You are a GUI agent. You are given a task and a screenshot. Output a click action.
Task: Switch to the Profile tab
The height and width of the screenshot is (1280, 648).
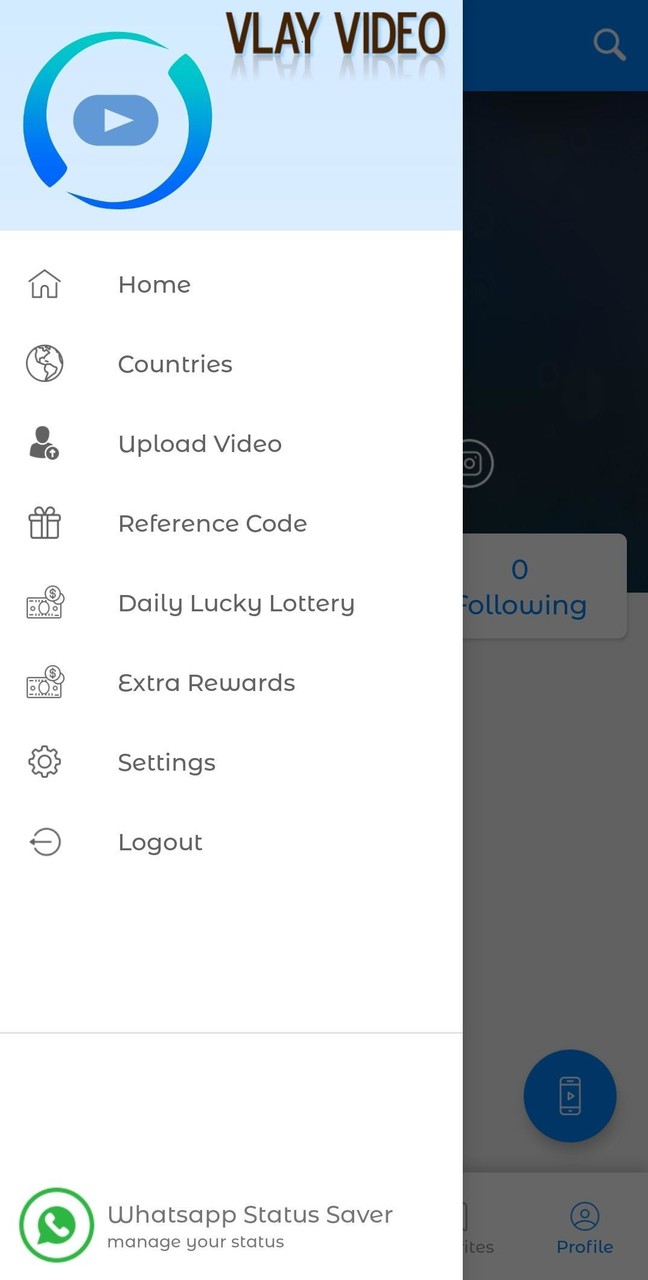(x=585, y=1229)
